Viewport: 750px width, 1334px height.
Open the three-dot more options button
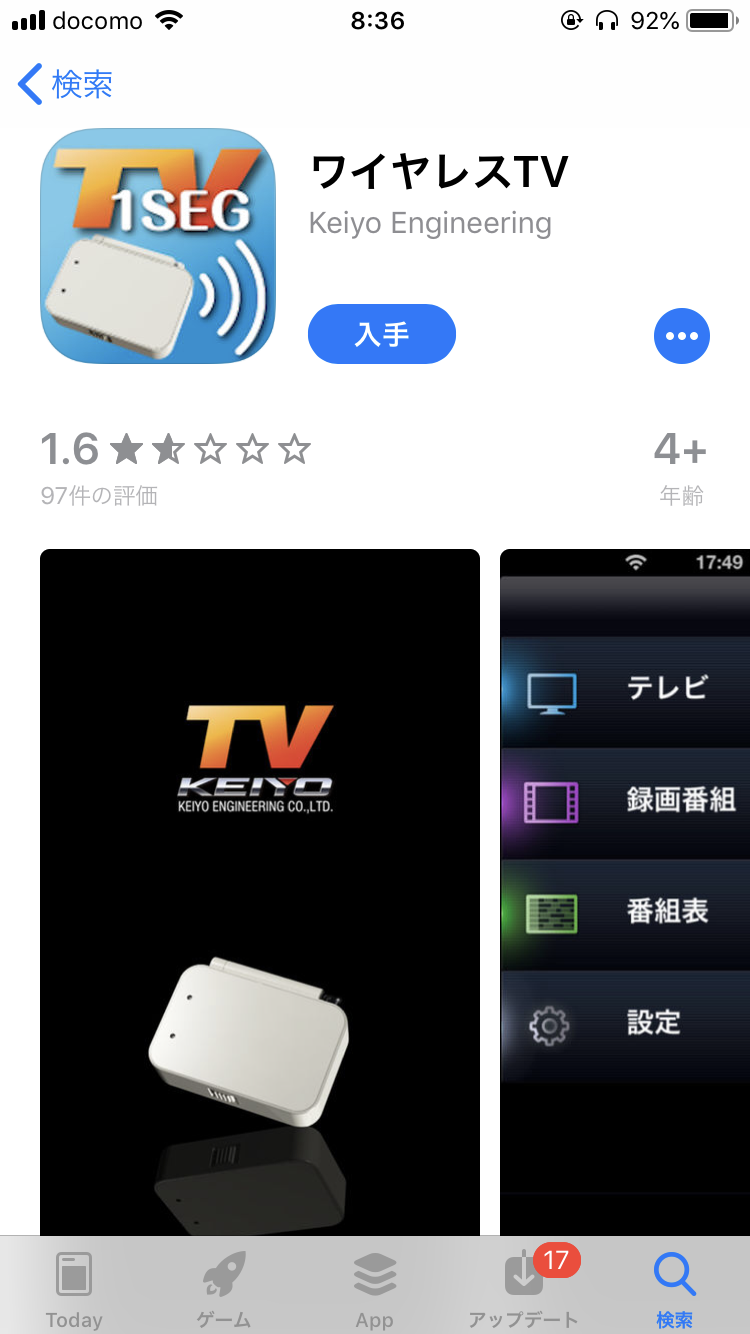tap(681, 336)
